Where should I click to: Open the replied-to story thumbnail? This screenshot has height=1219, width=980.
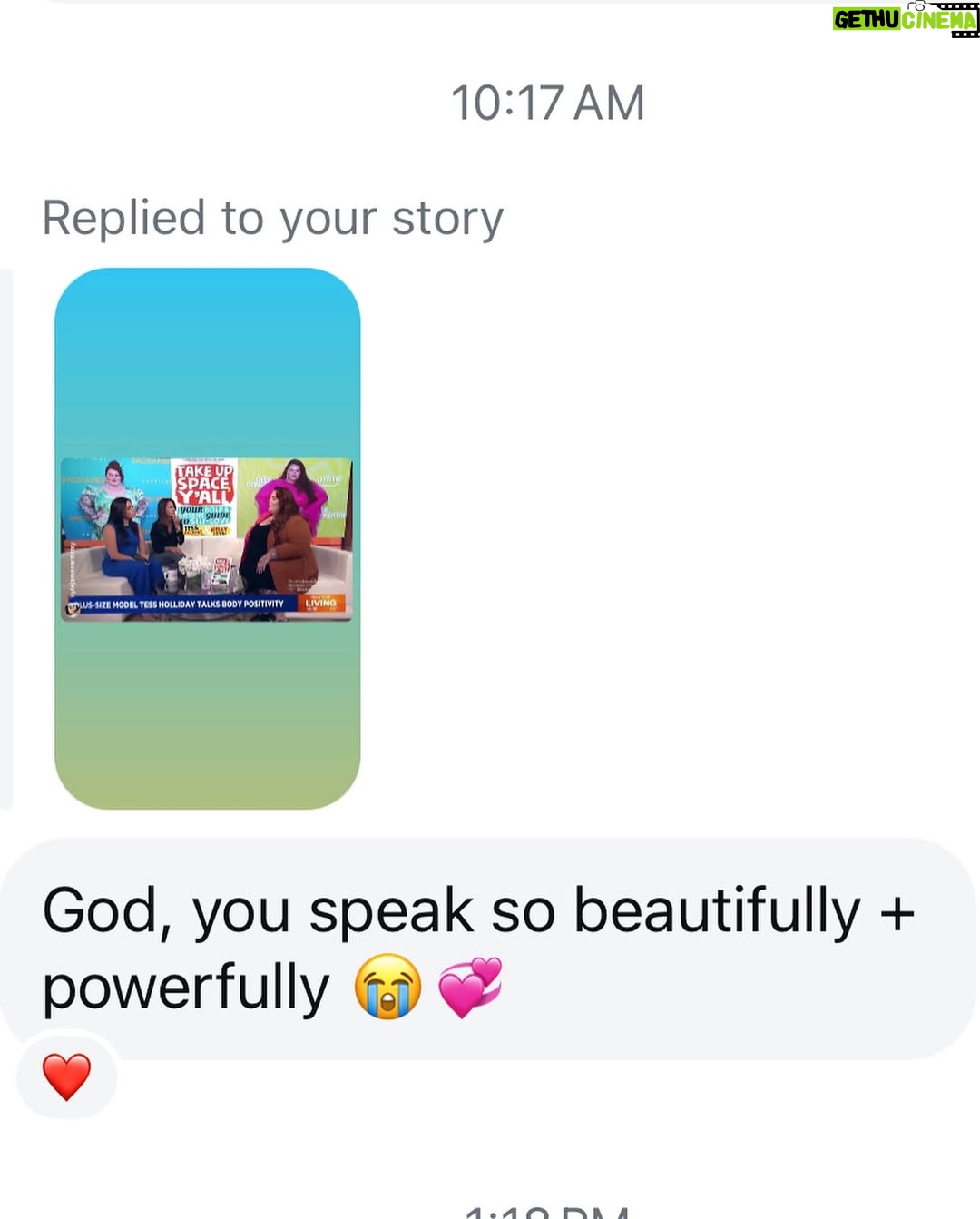click(x=208, y=538)
